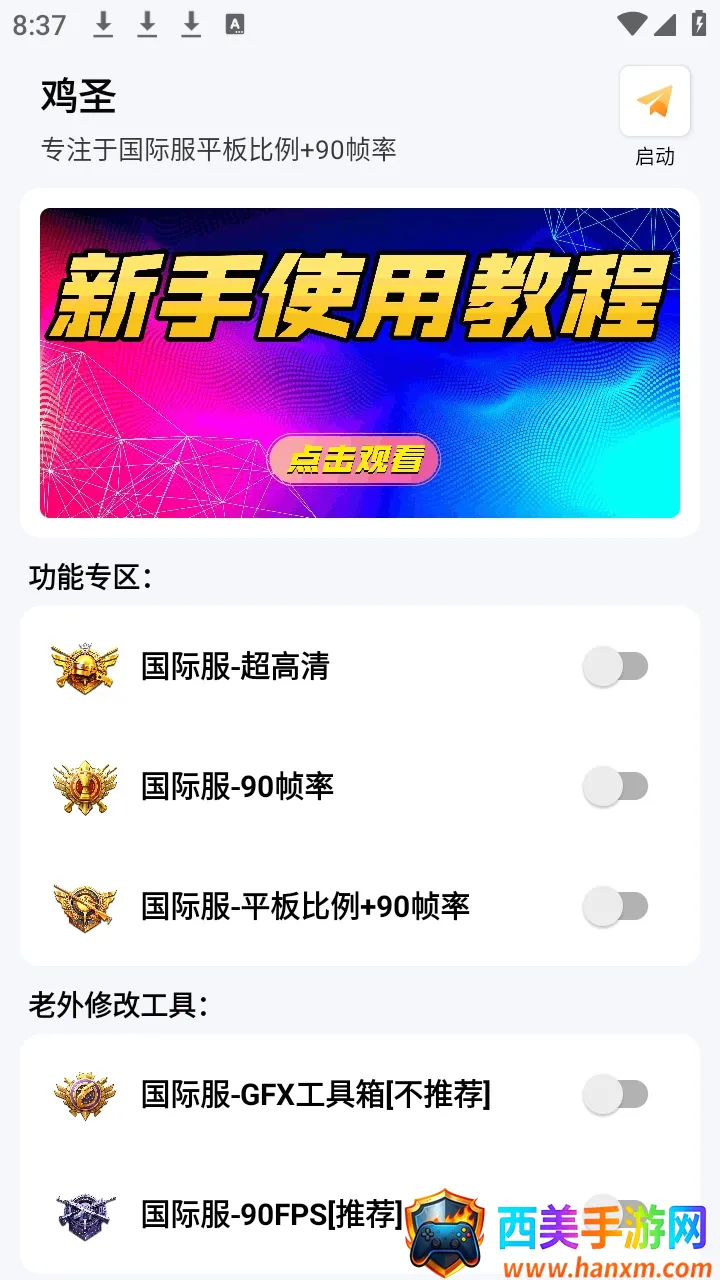
Task: Enable the 国际服-超高清 switch
Action: pos(617,666)
